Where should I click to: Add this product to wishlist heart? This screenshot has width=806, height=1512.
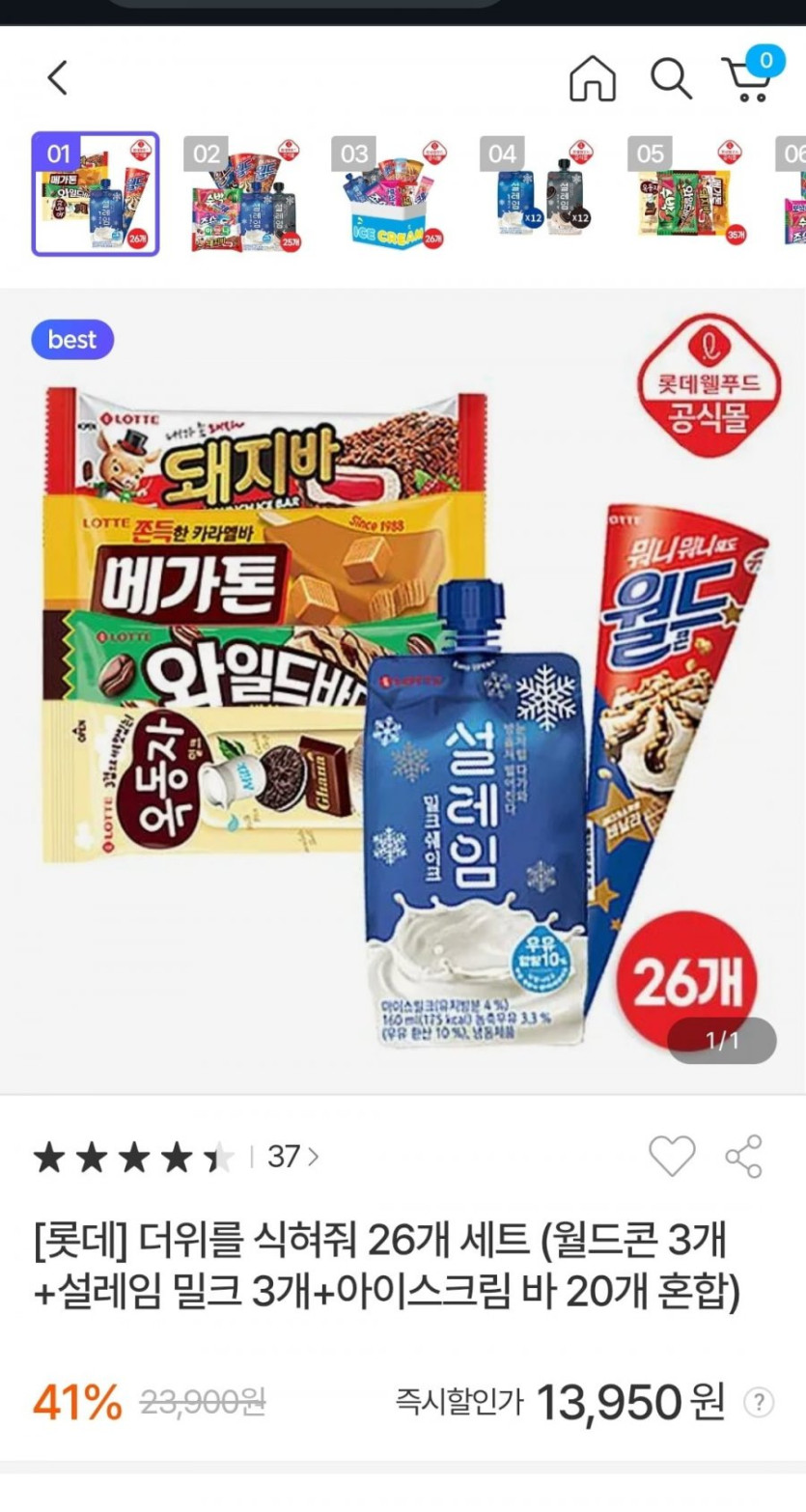pos(671,1156)
